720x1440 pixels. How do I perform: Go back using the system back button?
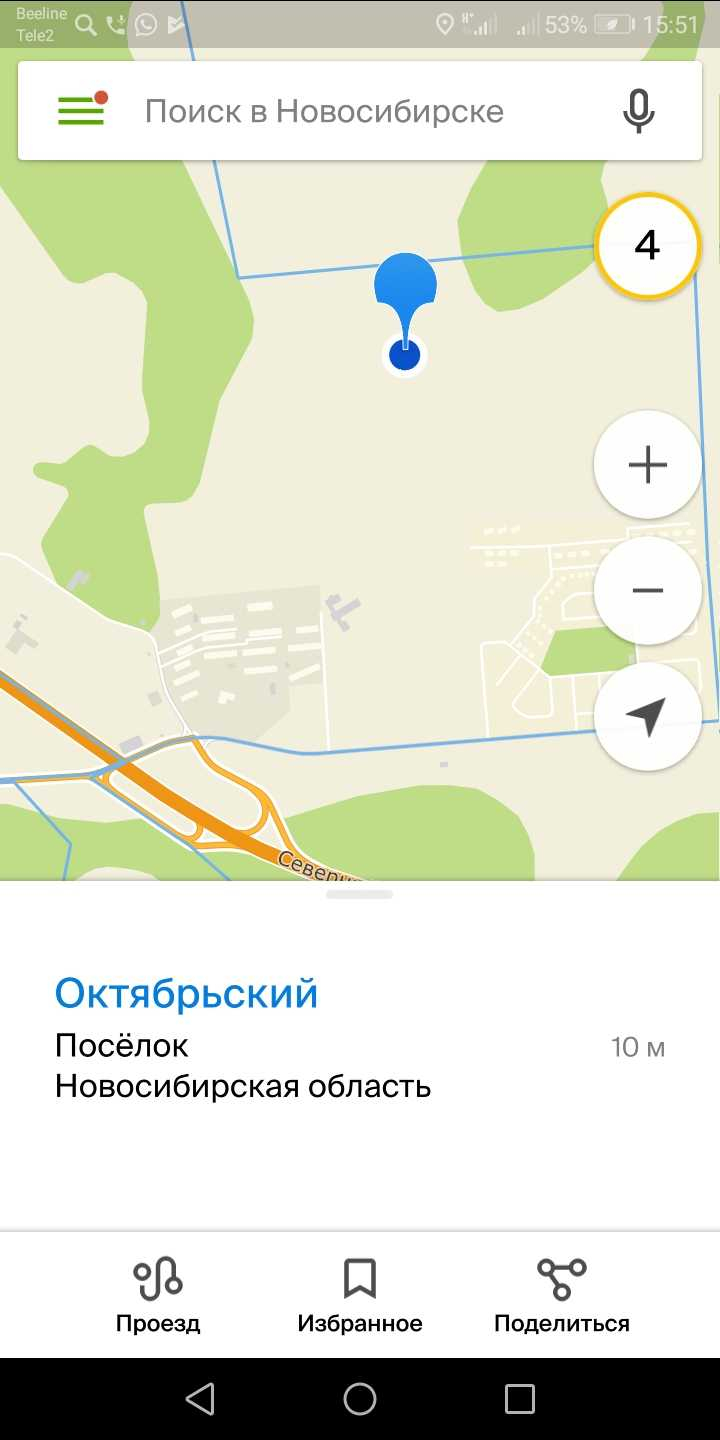coord(200,1399)
